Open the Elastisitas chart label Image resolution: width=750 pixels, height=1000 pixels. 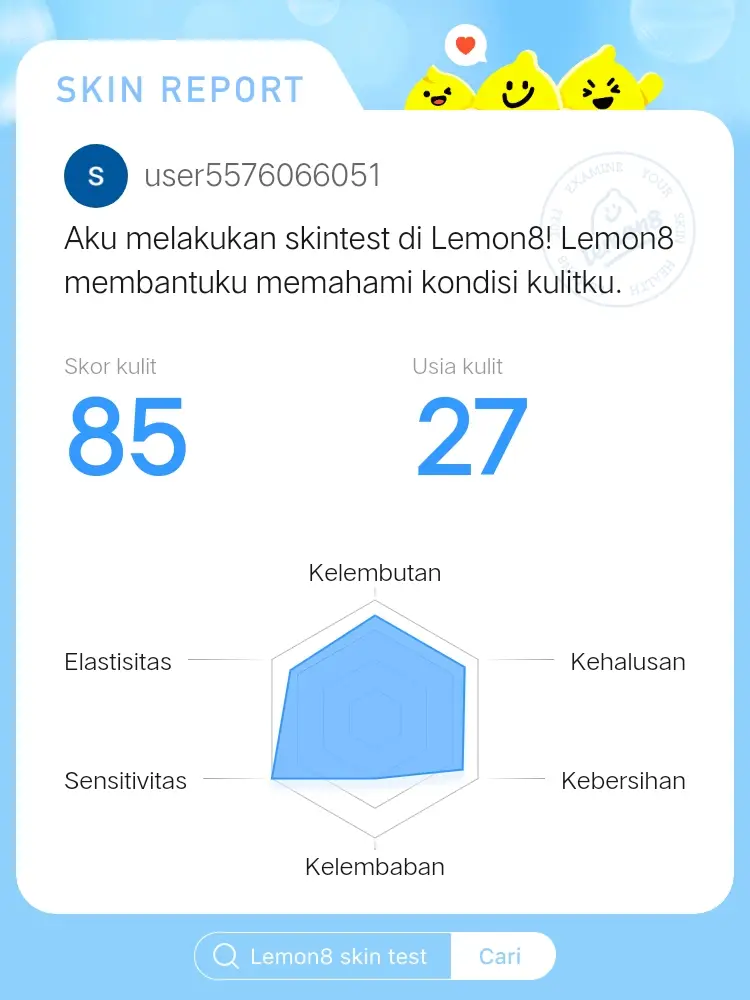coord(118,661)
